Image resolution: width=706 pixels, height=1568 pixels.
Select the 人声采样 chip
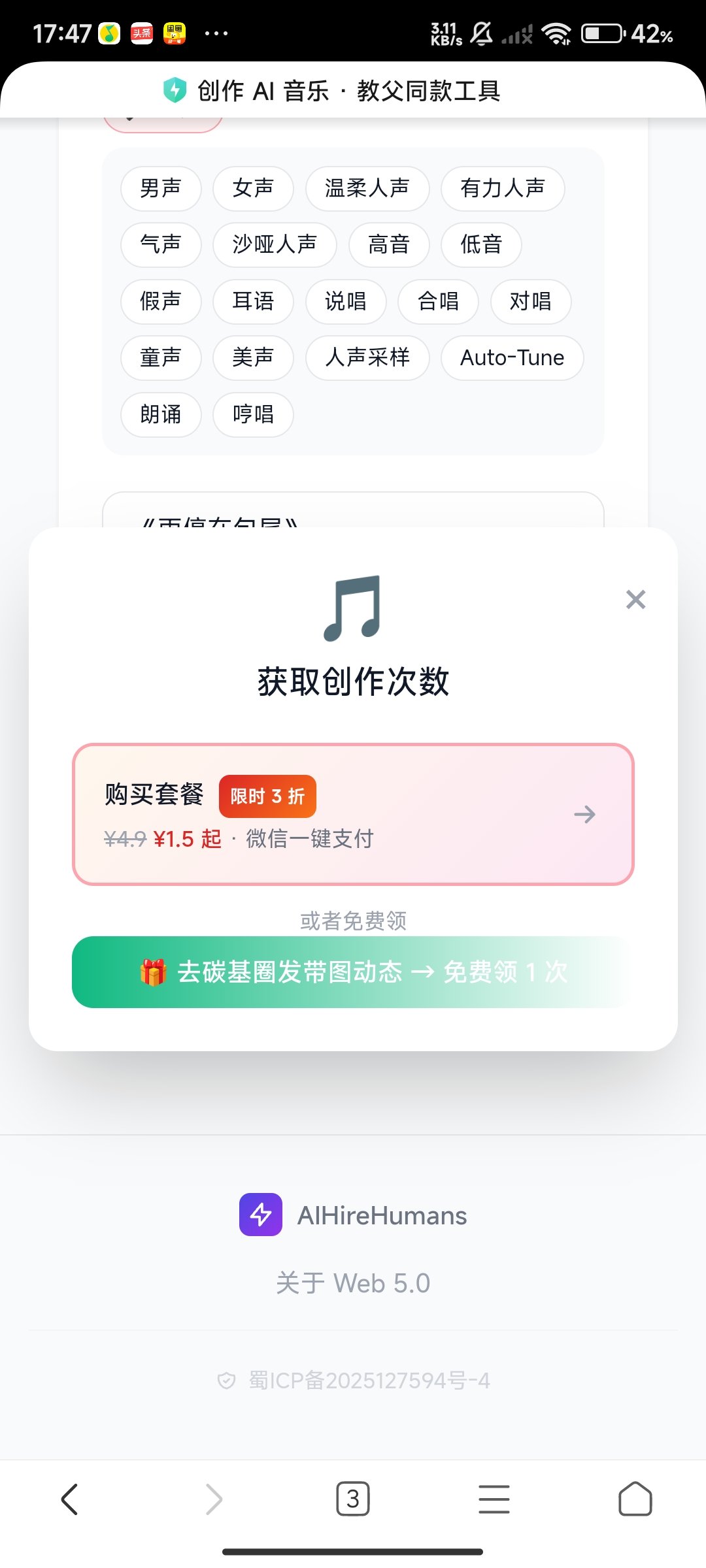point(367,357)
